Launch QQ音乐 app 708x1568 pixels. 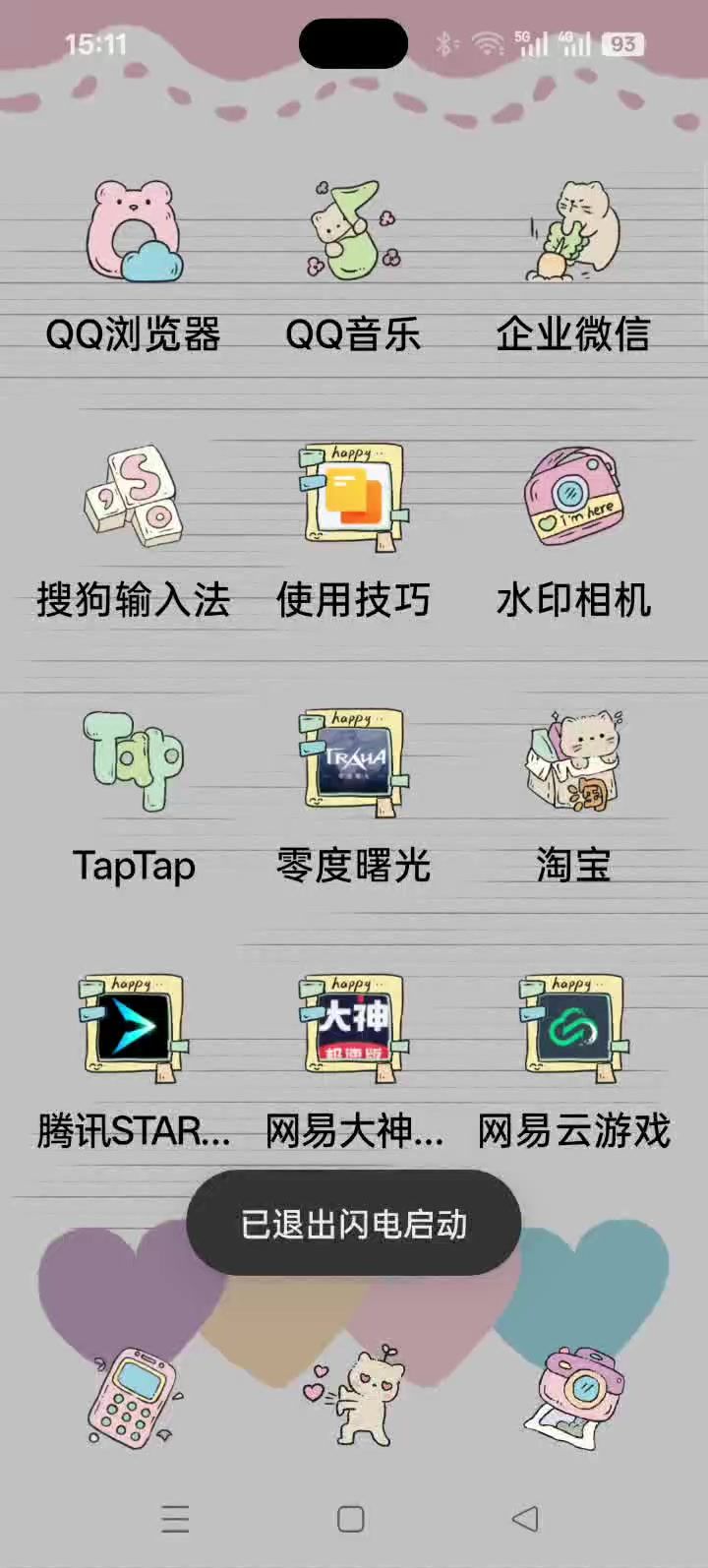[x=353, y=232]
